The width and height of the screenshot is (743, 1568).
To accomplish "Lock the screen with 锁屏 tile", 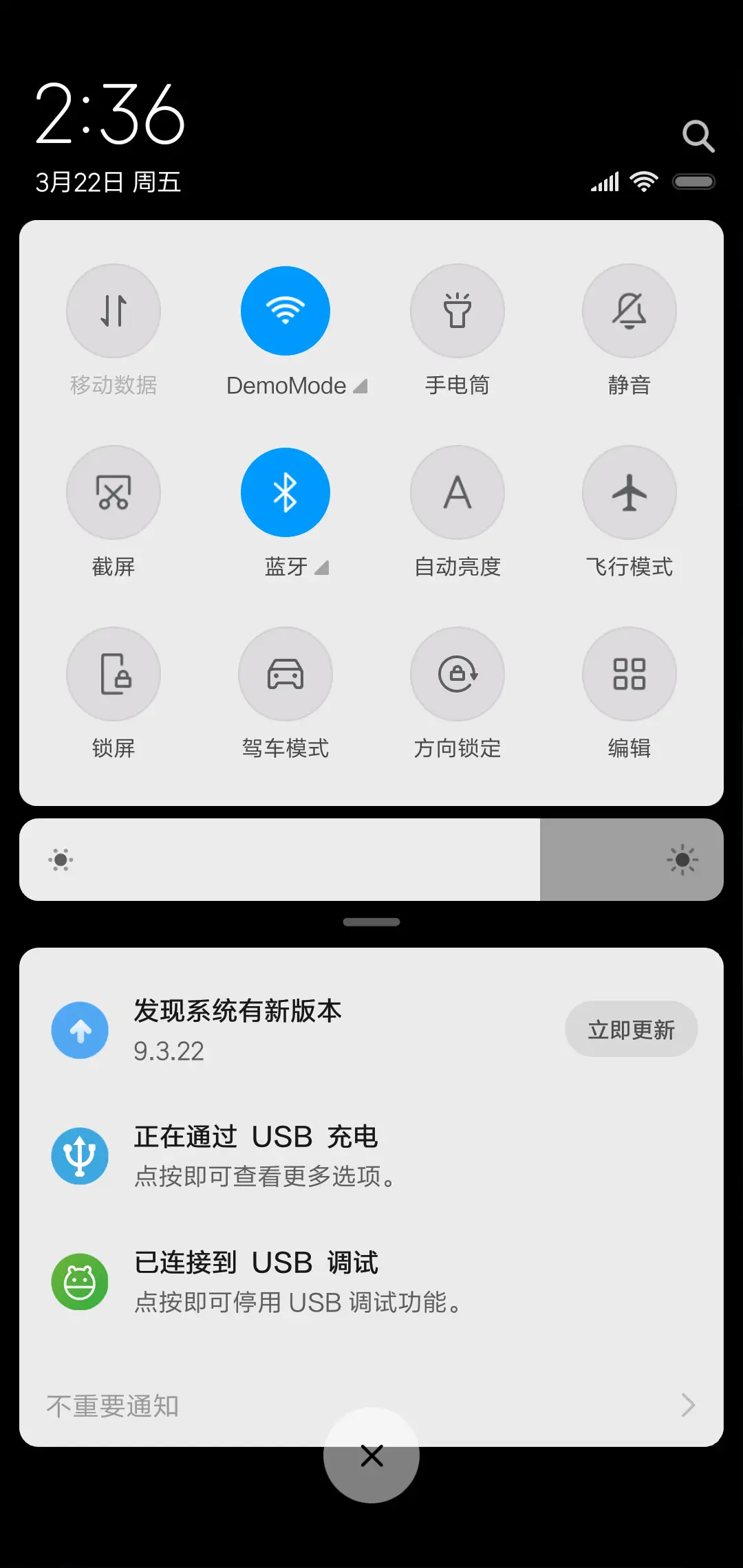I will pyautogui.click(x=114, y=674).
